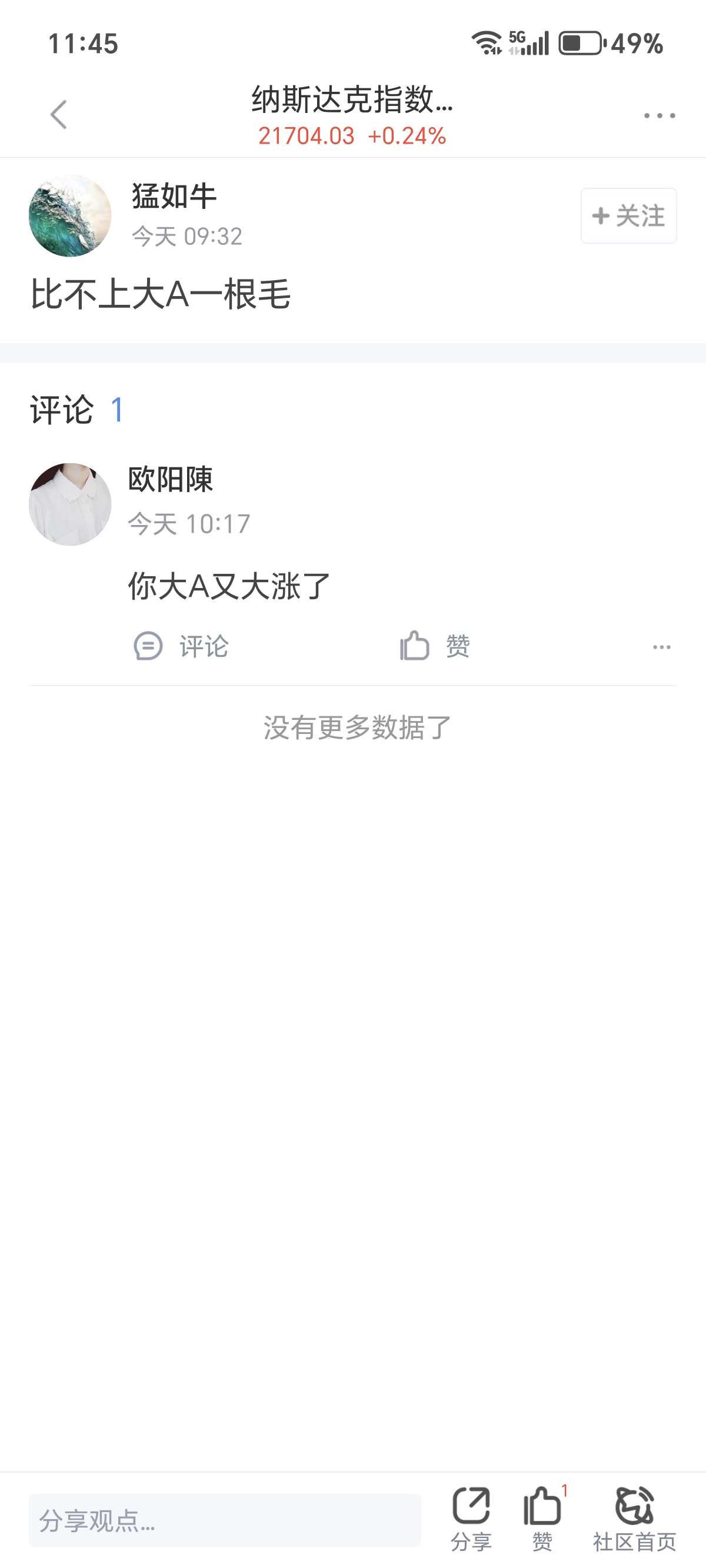Follow 猛如牛 with the 关注 button

pyautogui.click(x=628, y=216)
